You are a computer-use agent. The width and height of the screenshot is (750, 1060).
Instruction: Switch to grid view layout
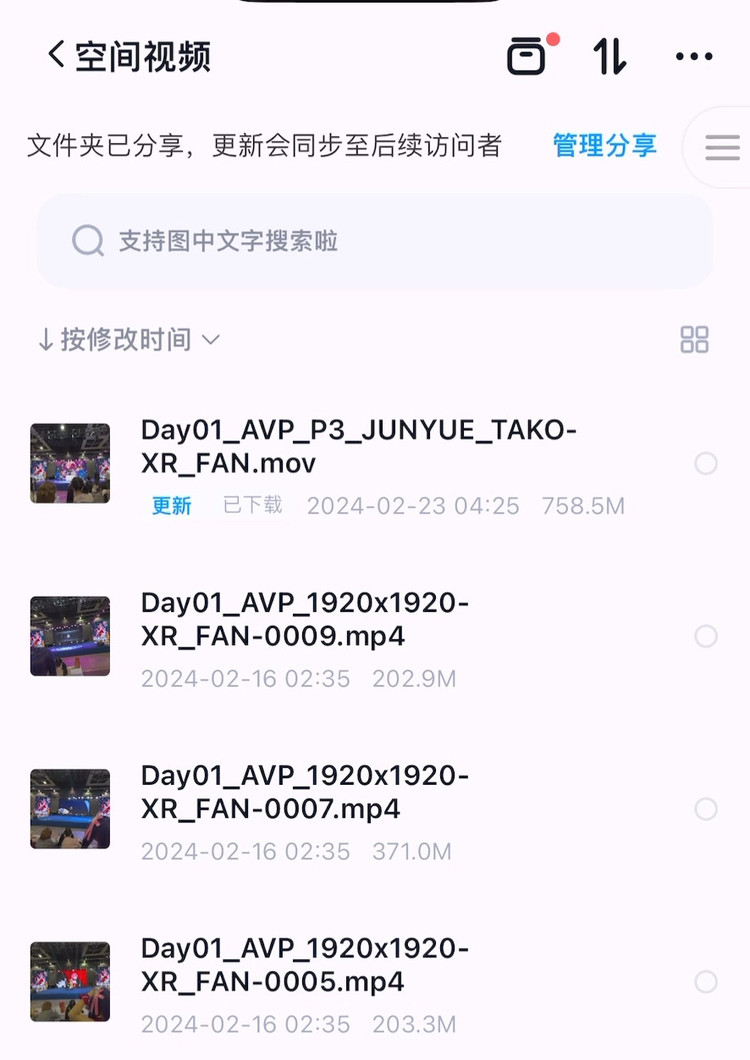pos(694,339)
